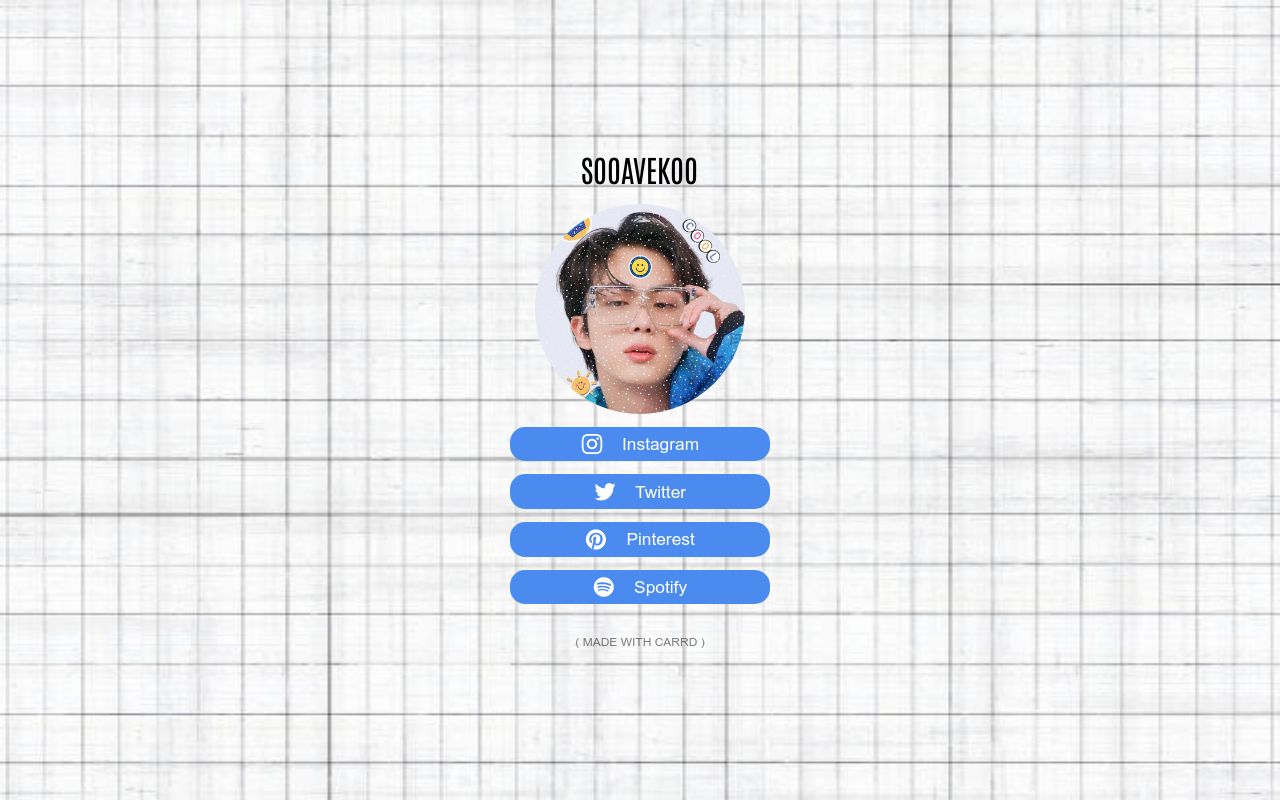Visit the Pinterest link button
1280x800 pixels.
640,539
